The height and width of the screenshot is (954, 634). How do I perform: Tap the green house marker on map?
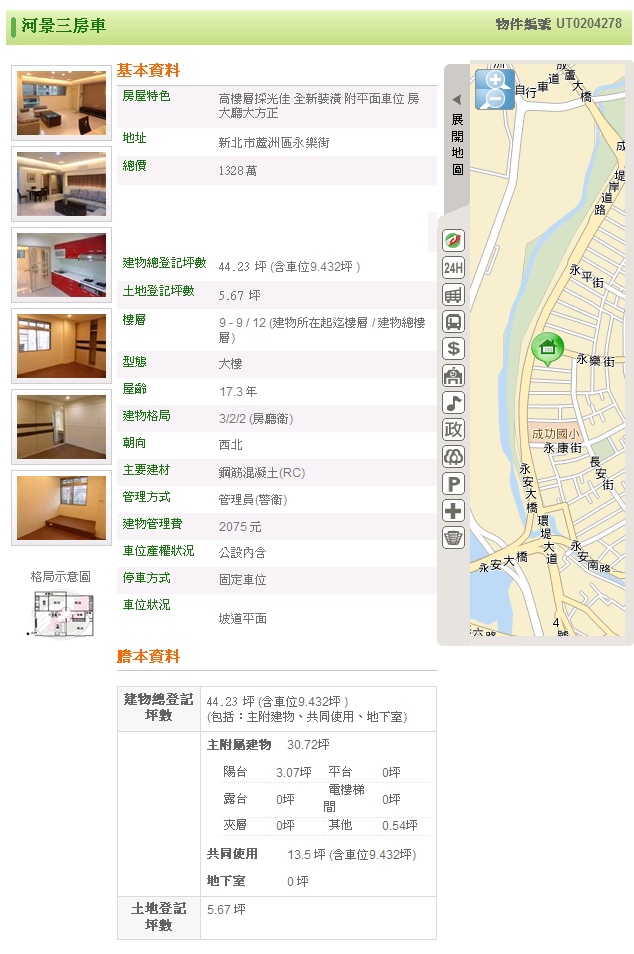point(547,348)
